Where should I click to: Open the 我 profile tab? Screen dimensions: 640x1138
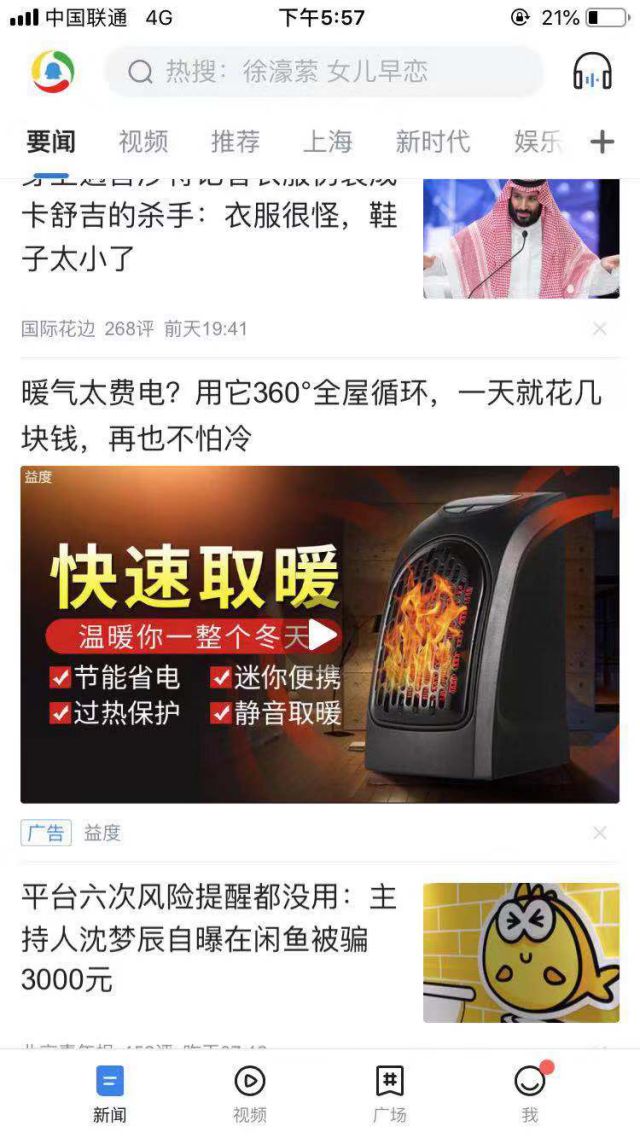[x=529, y=1093]
